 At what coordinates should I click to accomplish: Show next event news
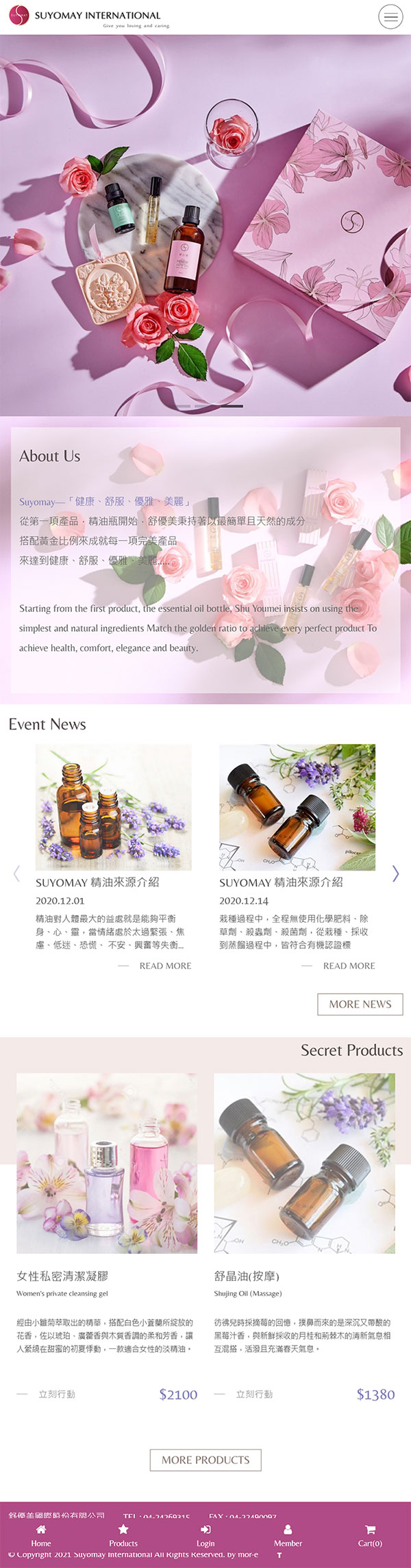(x=395, y=873)
